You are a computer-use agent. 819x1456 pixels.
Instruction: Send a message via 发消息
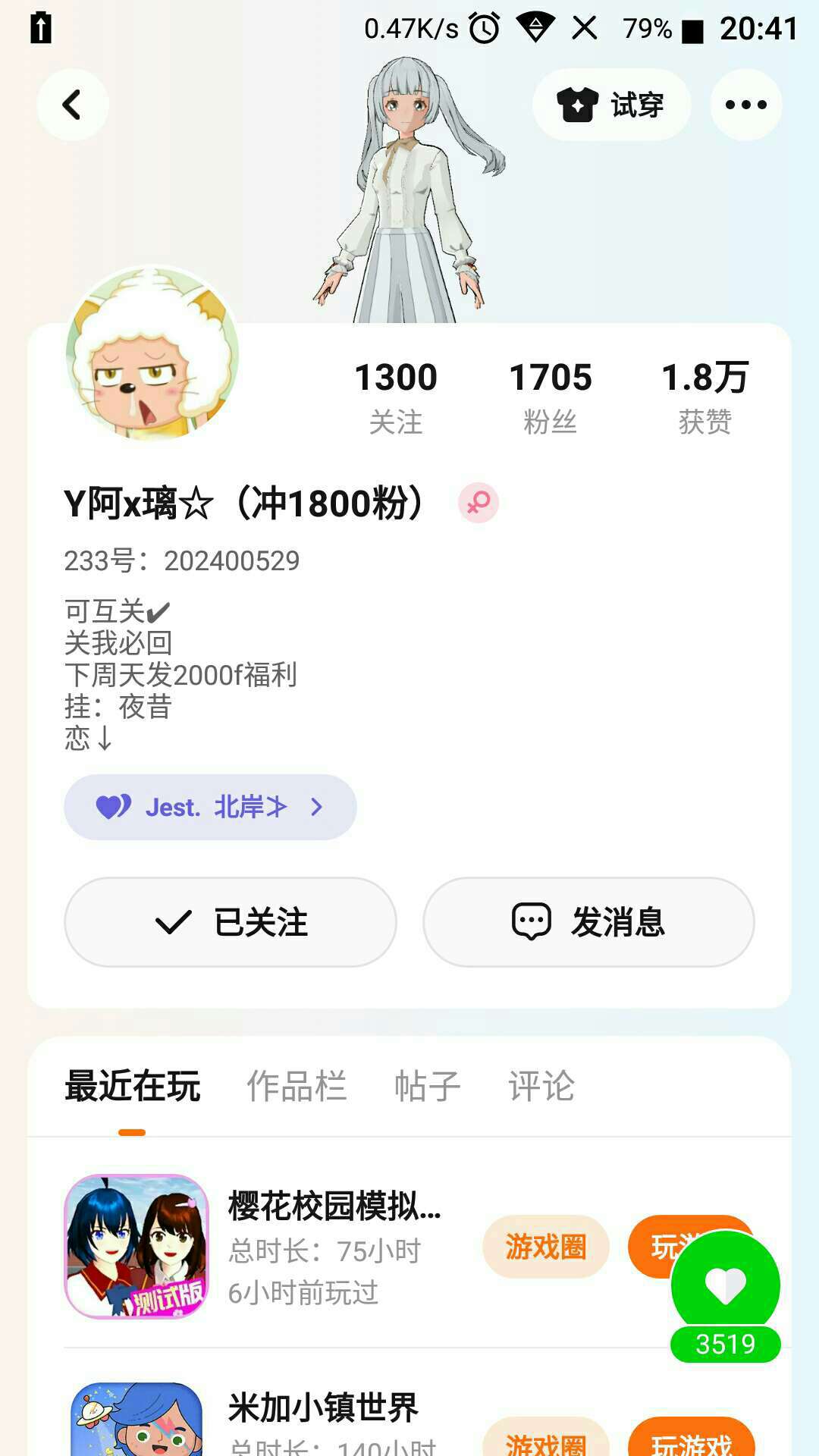pyautogui.click(x=588, y=922)
